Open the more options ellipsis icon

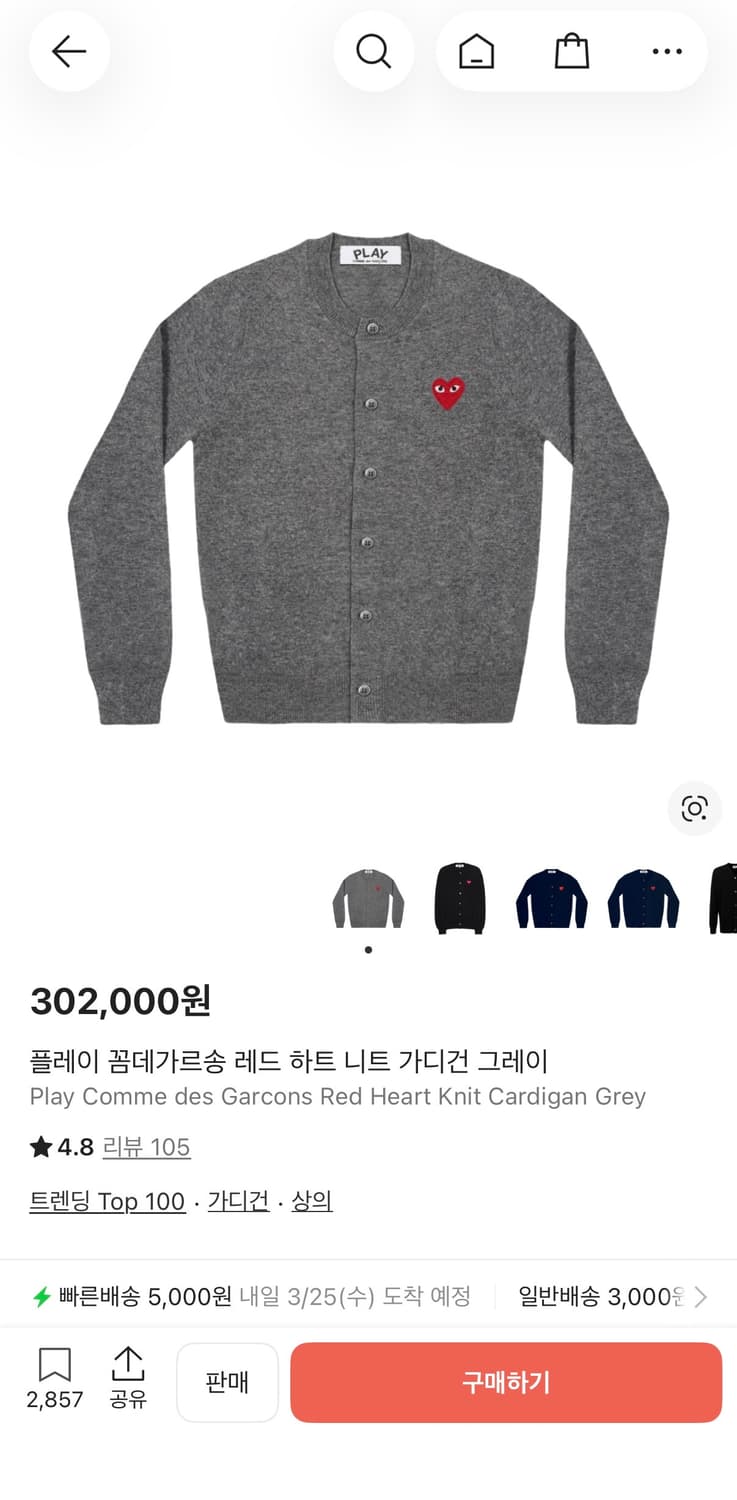pyautogui.click(x=665, y=51)
